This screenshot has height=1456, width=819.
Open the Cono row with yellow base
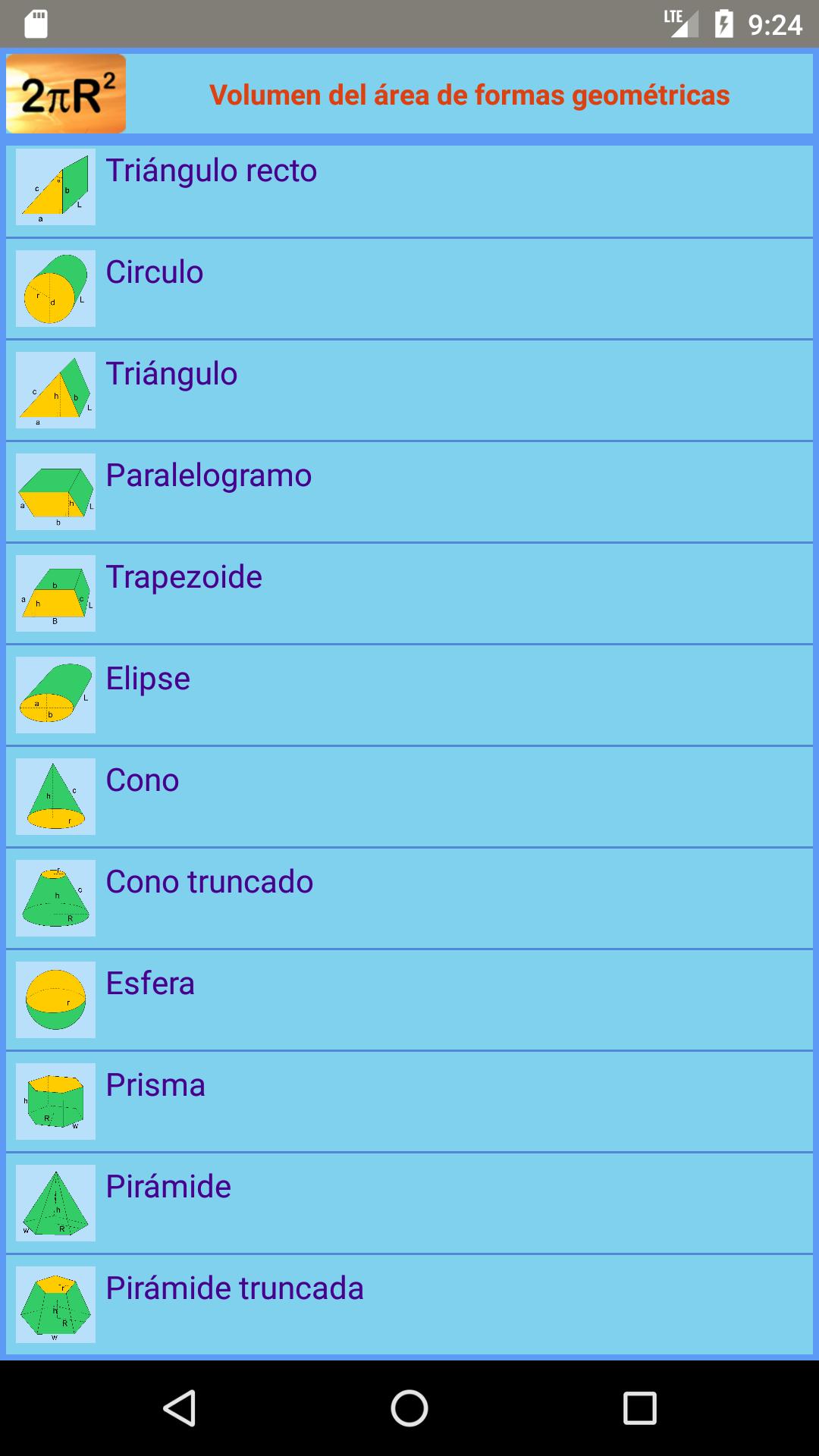pos(409,797)
